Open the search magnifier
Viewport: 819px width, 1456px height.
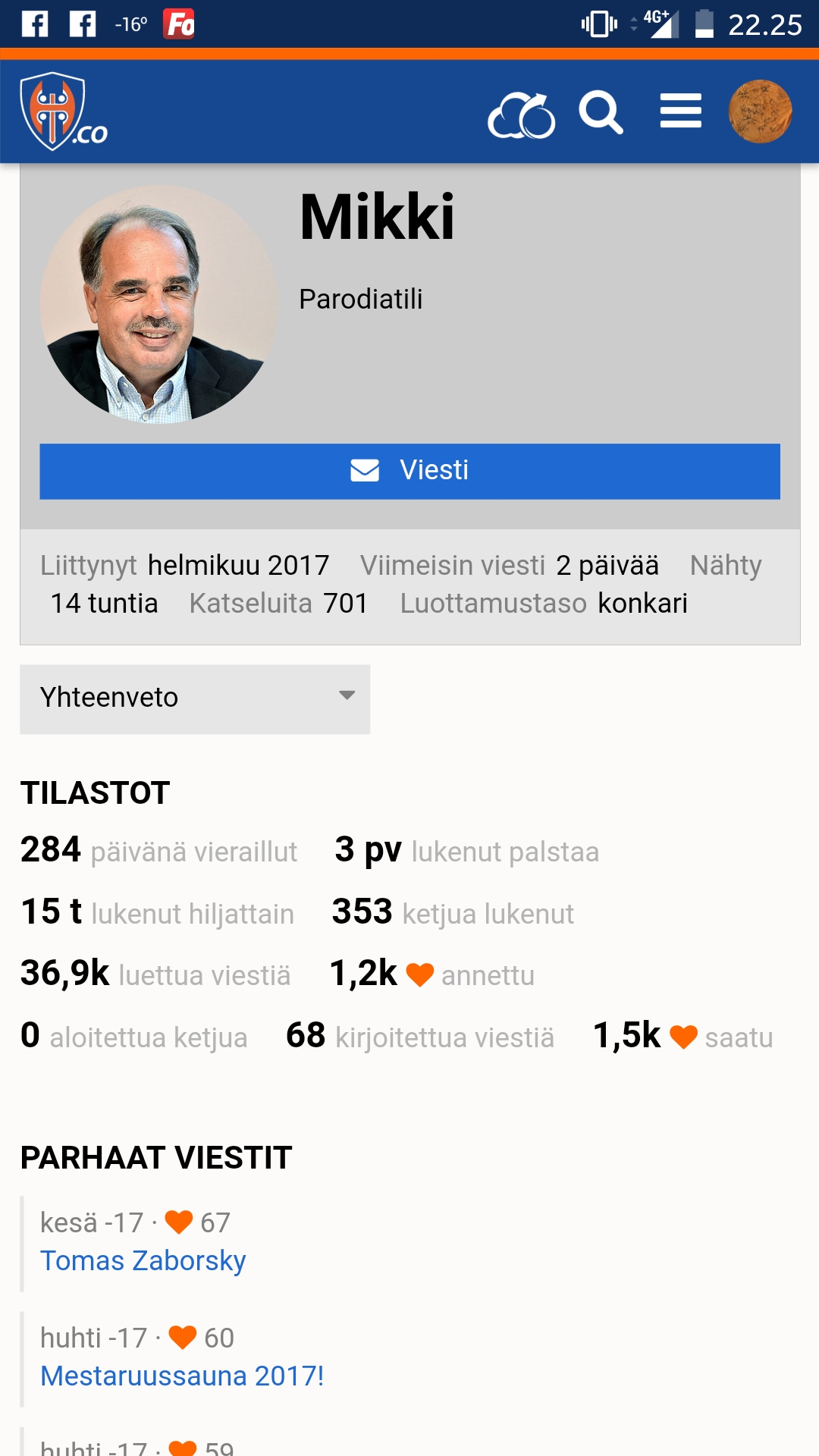coord(601,112)
